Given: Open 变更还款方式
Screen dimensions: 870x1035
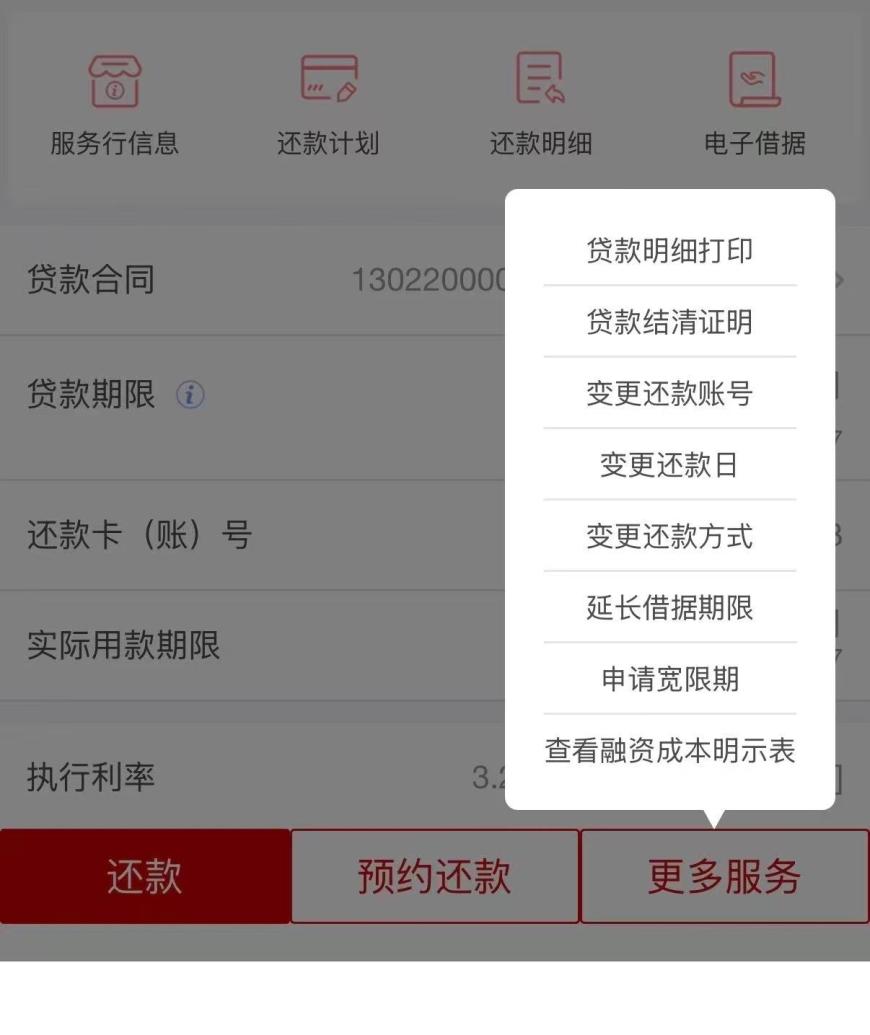Looking at the screenshot, I should [669, 536].
